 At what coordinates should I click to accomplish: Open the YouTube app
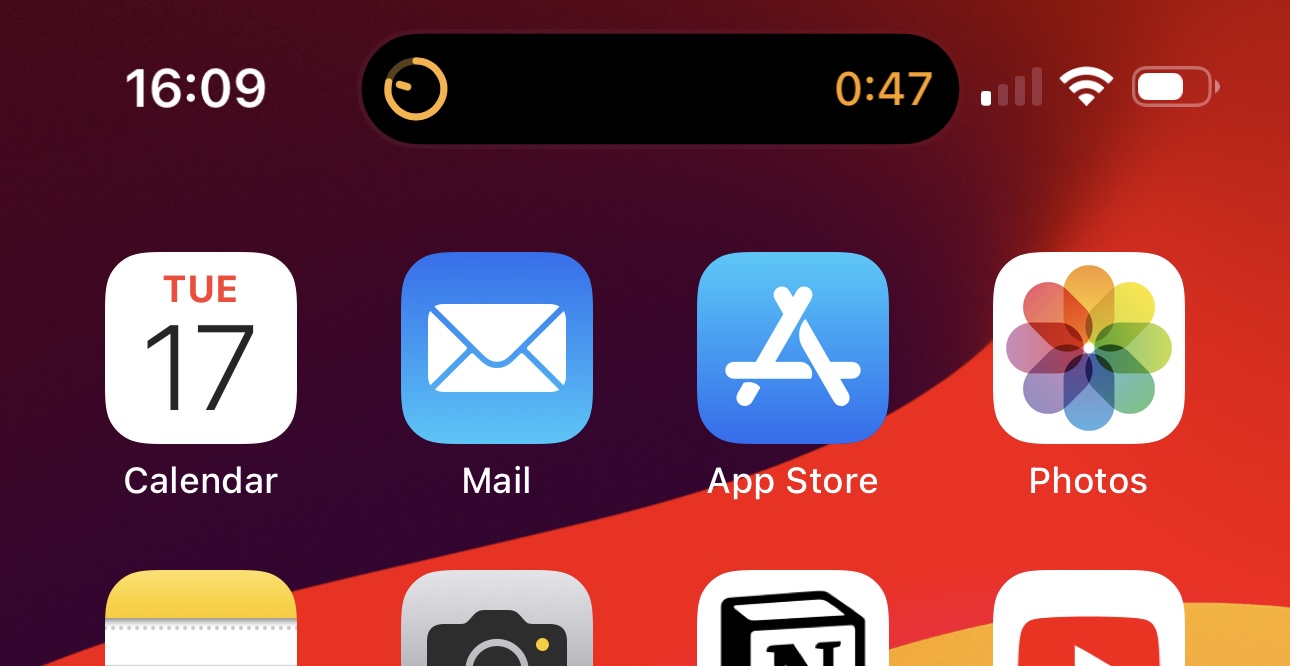pos(1088,620)
